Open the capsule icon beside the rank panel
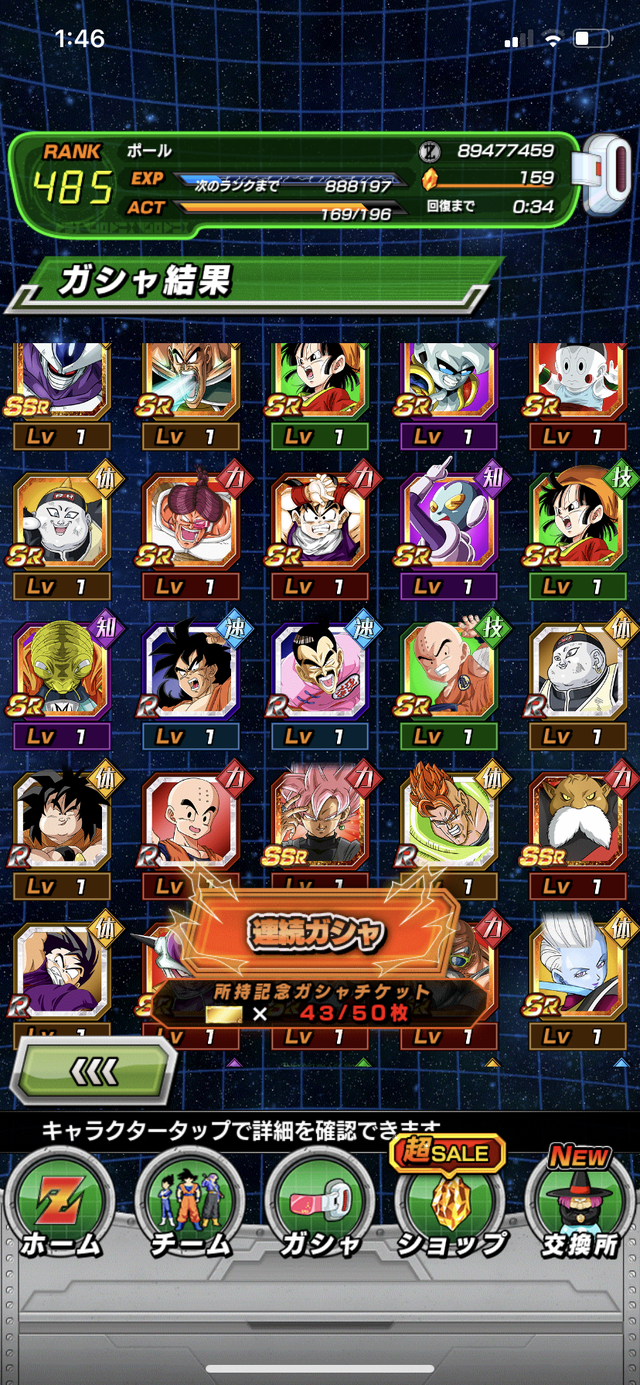Screen dimensions: 640x1385 point(603,178)
